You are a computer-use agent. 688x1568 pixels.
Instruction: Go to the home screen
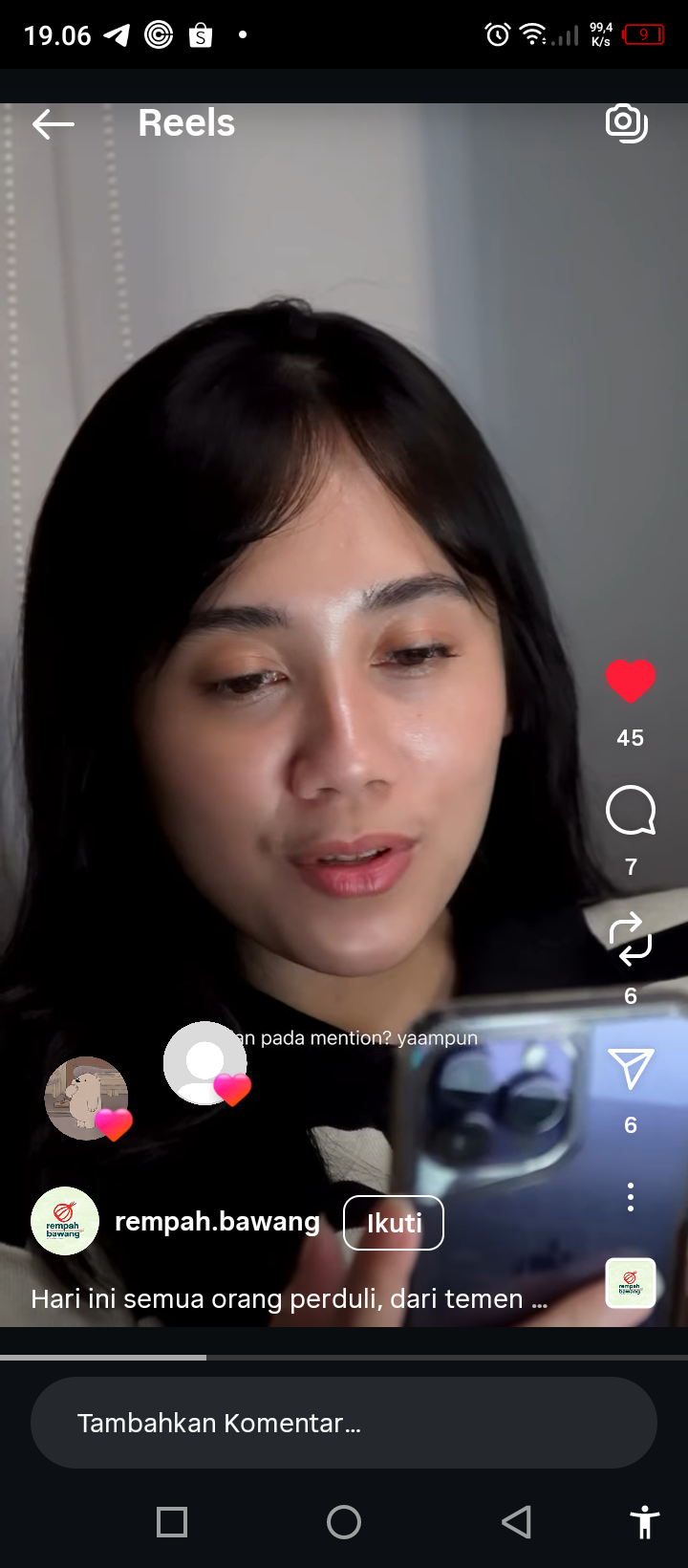tap(344, 1522)
